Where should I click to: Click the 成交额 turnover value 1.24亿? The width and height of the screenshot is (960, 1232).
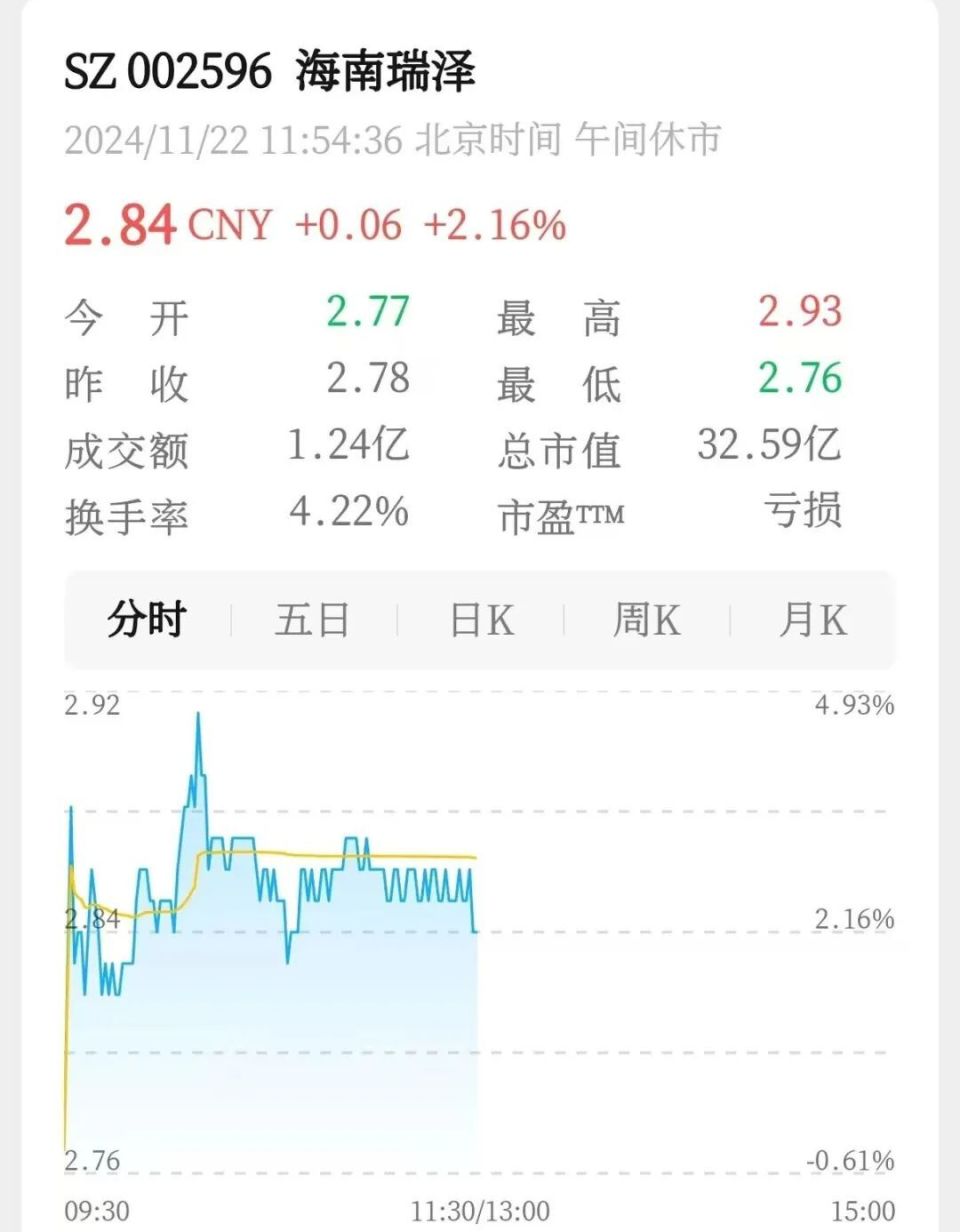pyautogui.click(x=348, y=447)
